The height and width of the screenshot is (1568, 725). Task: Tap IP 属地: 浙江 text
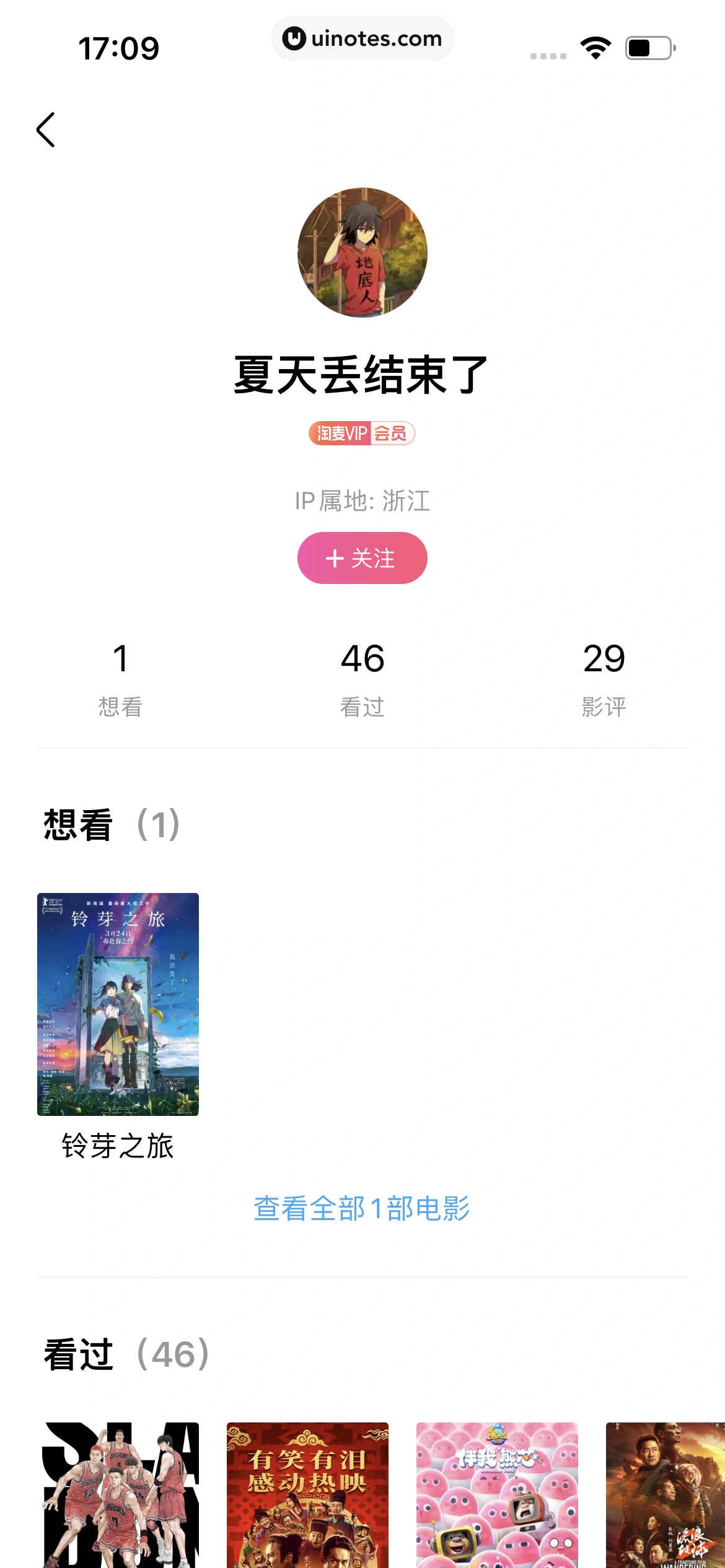click(362, 502)
